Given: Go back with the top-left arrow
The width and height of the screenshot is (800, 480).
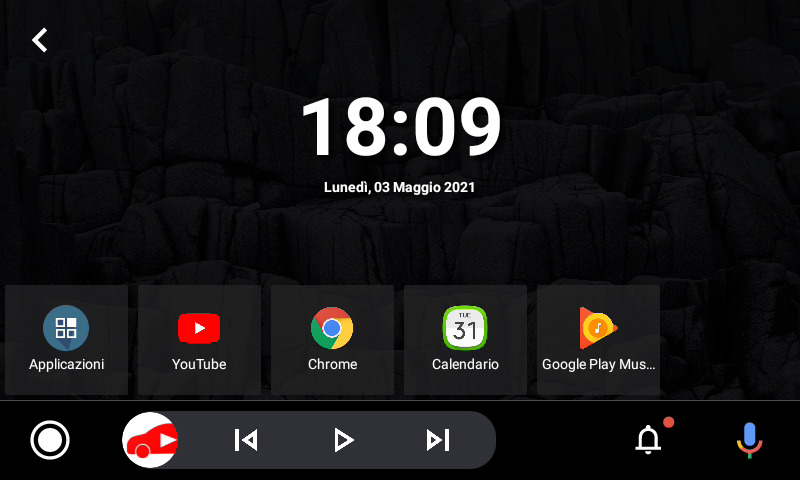Looking at the screenshot, I should click(39, 40).
